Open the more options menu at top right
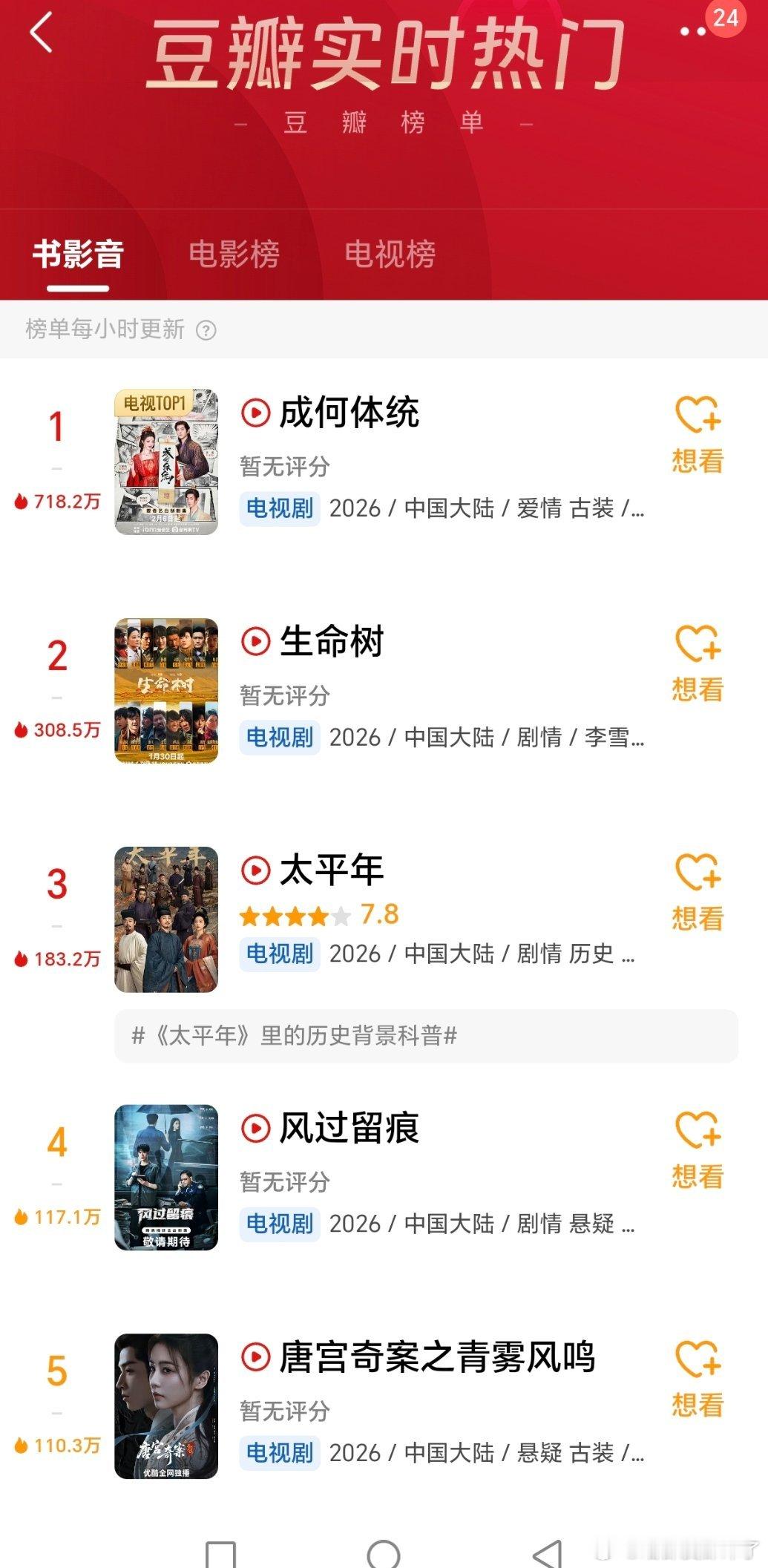 pos(694,30)
